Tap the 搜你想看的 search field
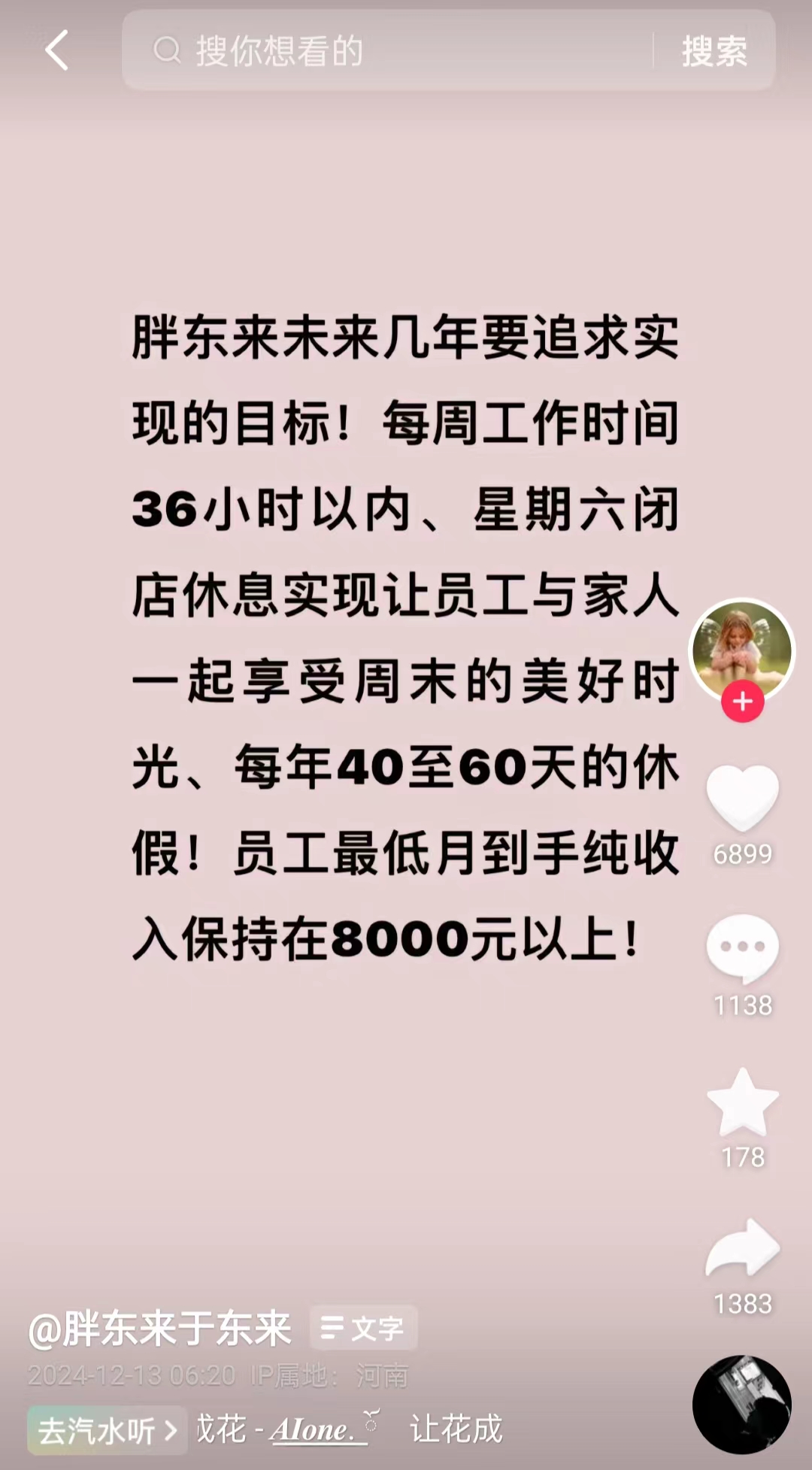 (x=391, y=51)
